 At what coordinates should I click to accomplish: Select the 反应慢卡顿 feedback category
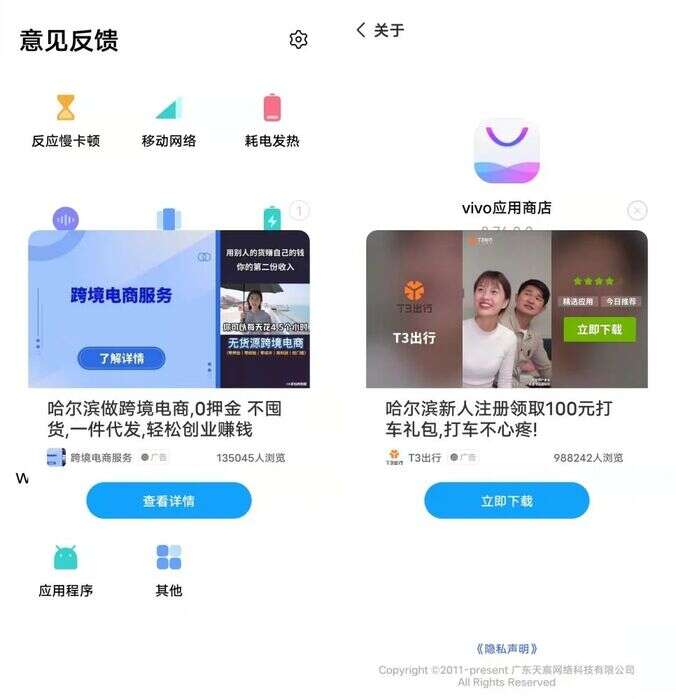66,121
